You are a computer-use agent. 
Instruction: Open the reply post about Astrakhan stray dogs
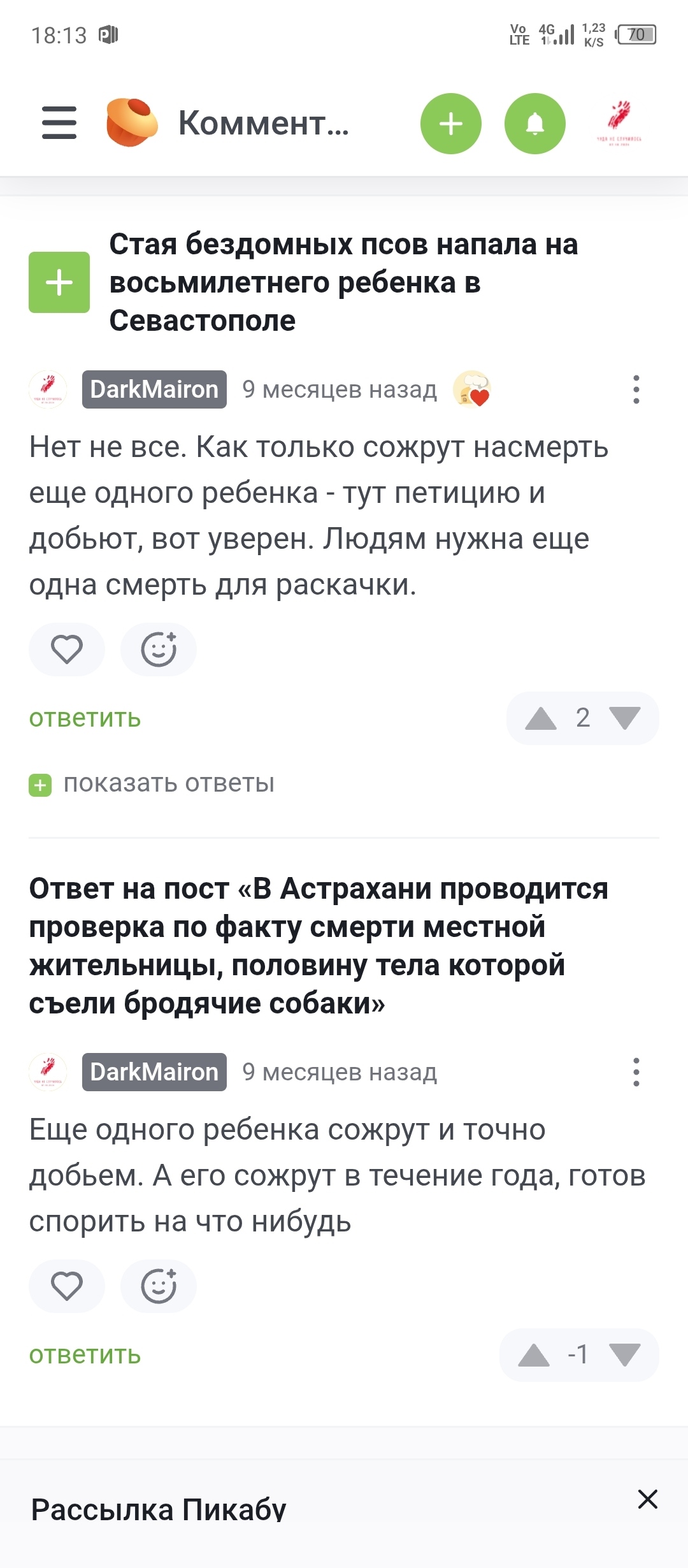click(319, 946)
